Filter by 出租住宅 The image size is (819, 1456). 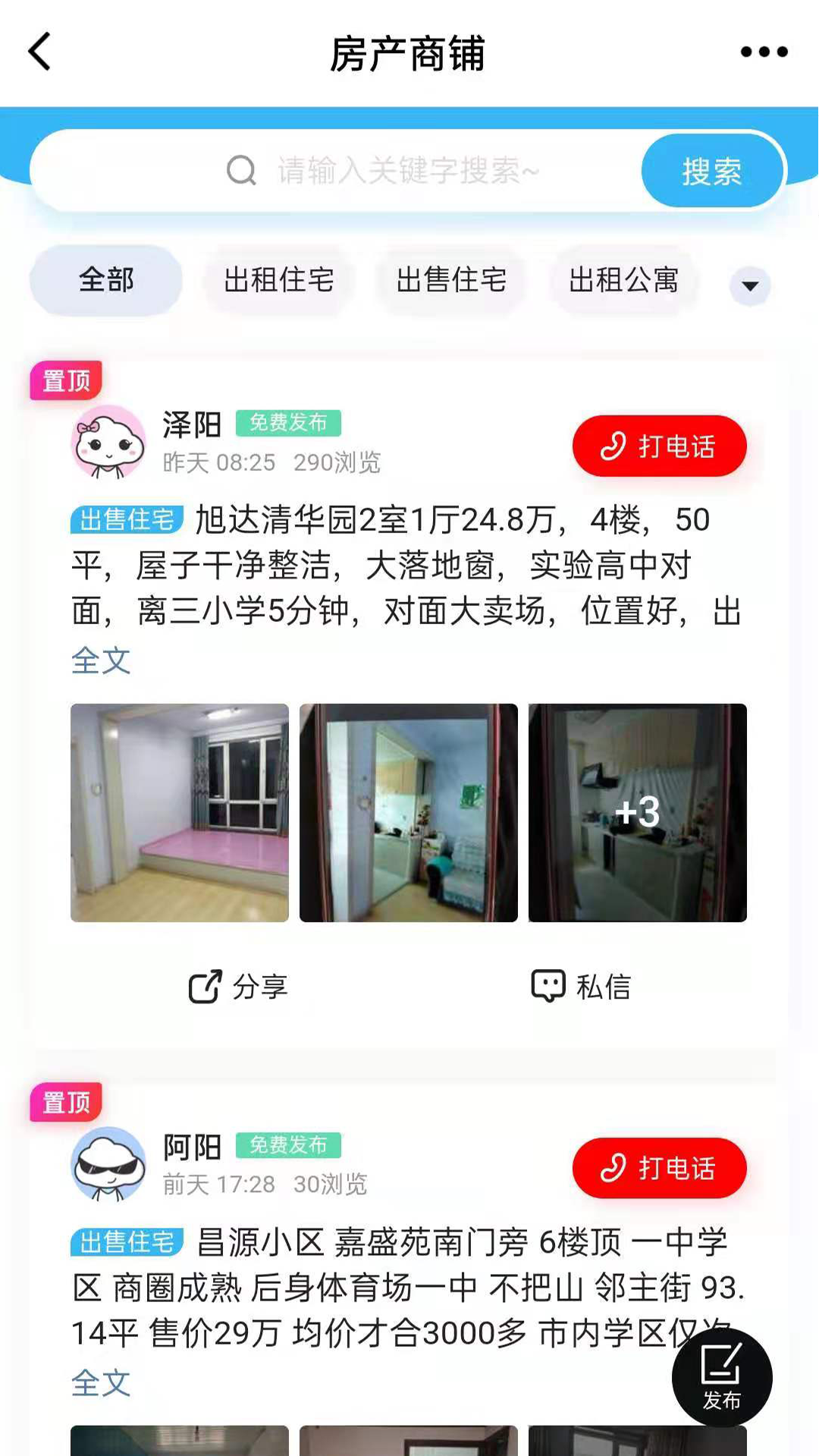[x=278, y=280]
